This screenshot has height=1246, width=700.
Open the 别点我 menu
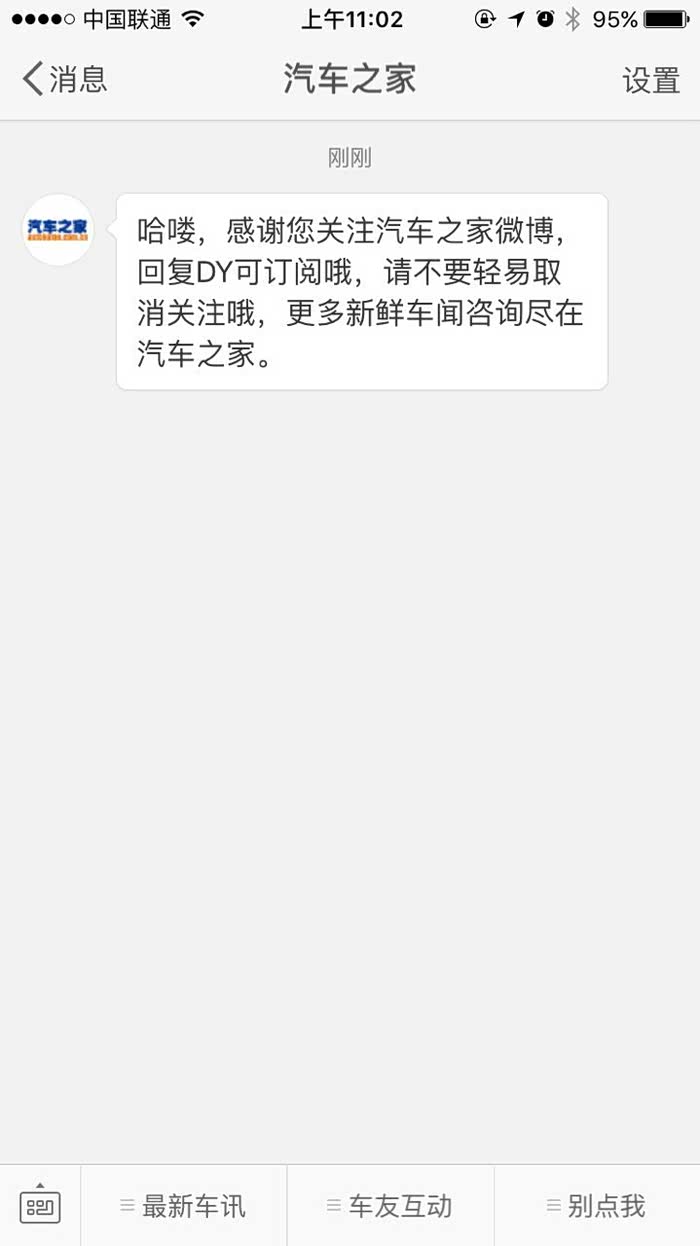[597, 1206]
